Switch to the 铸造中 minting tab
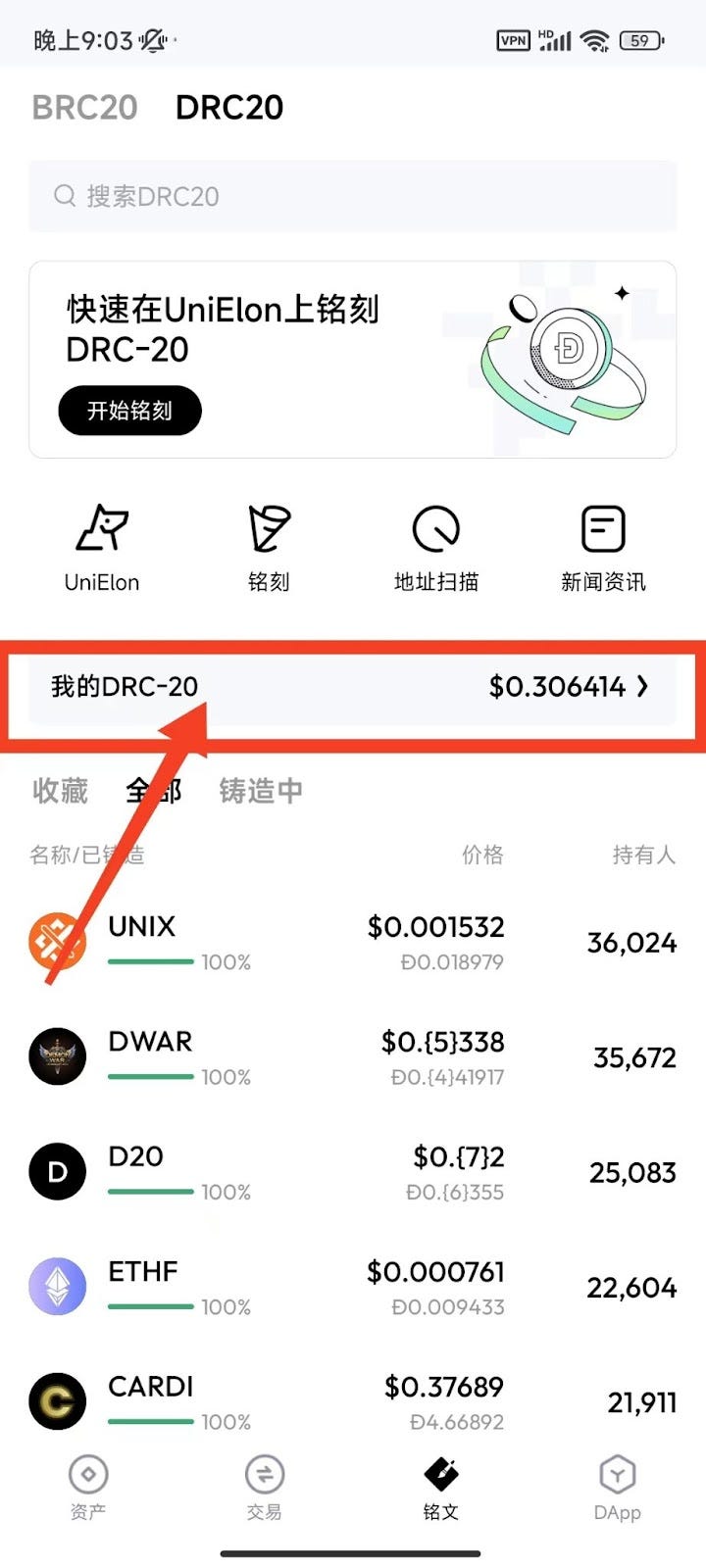This screenshot has width=706, height=1568. (x=259, y=792)
